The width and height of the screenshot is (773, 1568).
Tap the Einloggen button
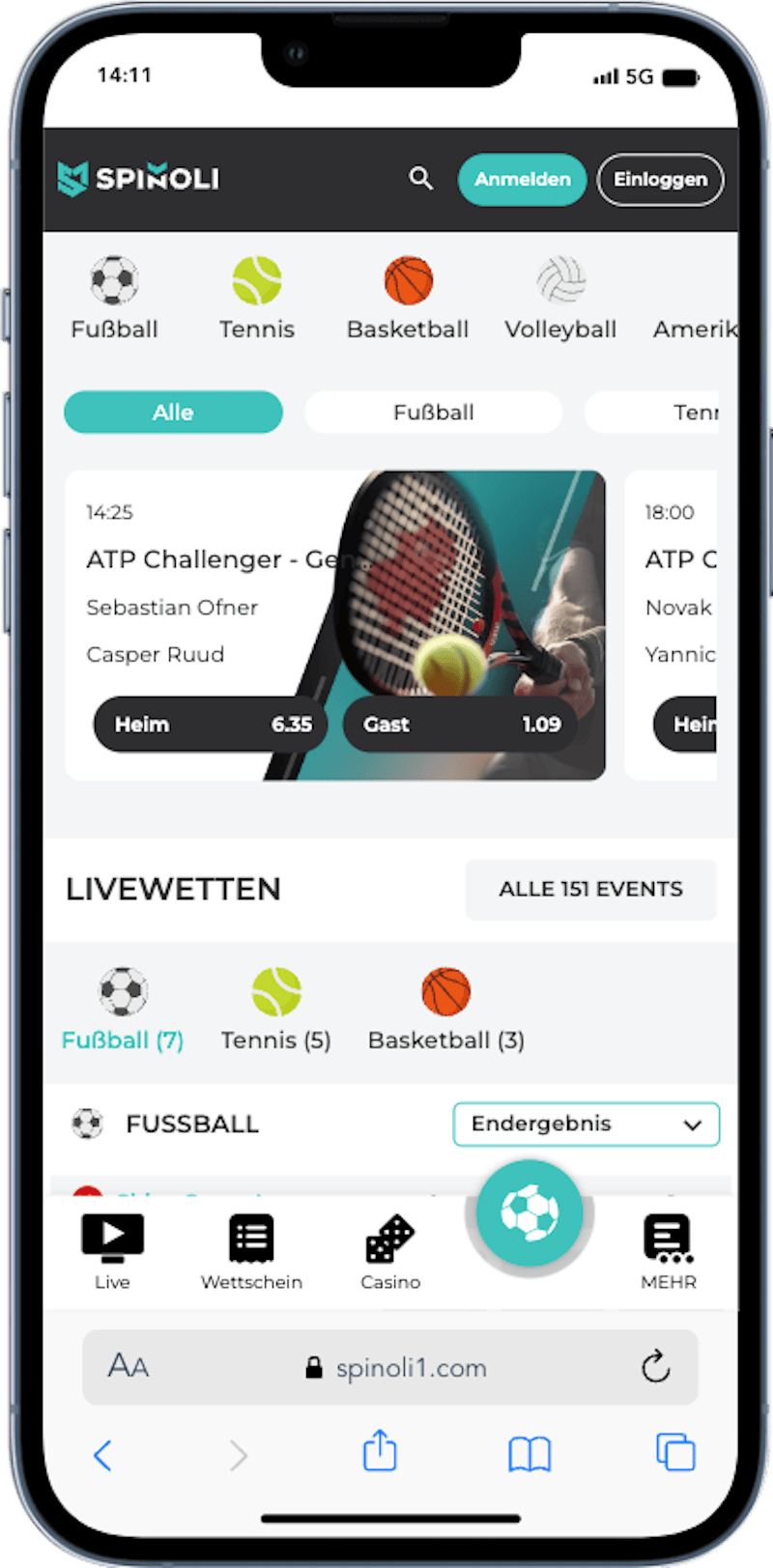click(660, 180)
